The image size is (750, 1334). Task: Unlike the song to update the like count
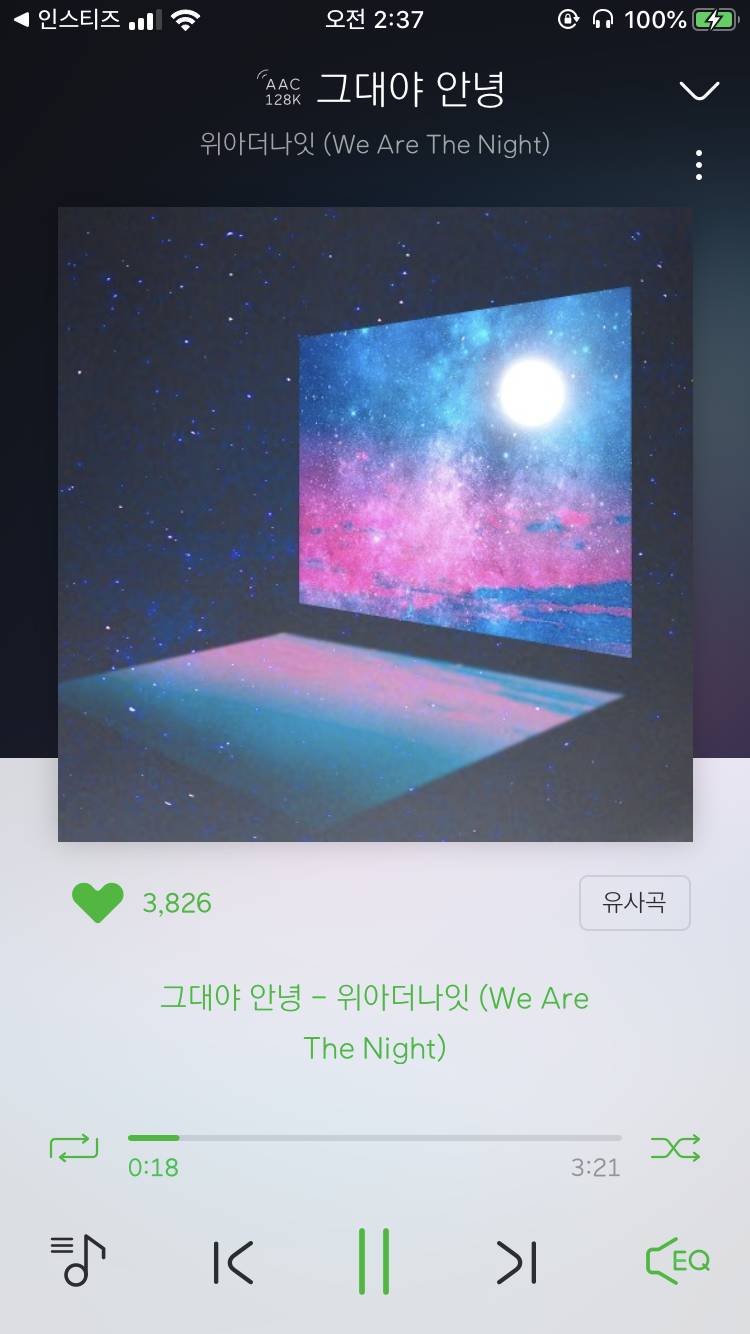pos(97,902)
